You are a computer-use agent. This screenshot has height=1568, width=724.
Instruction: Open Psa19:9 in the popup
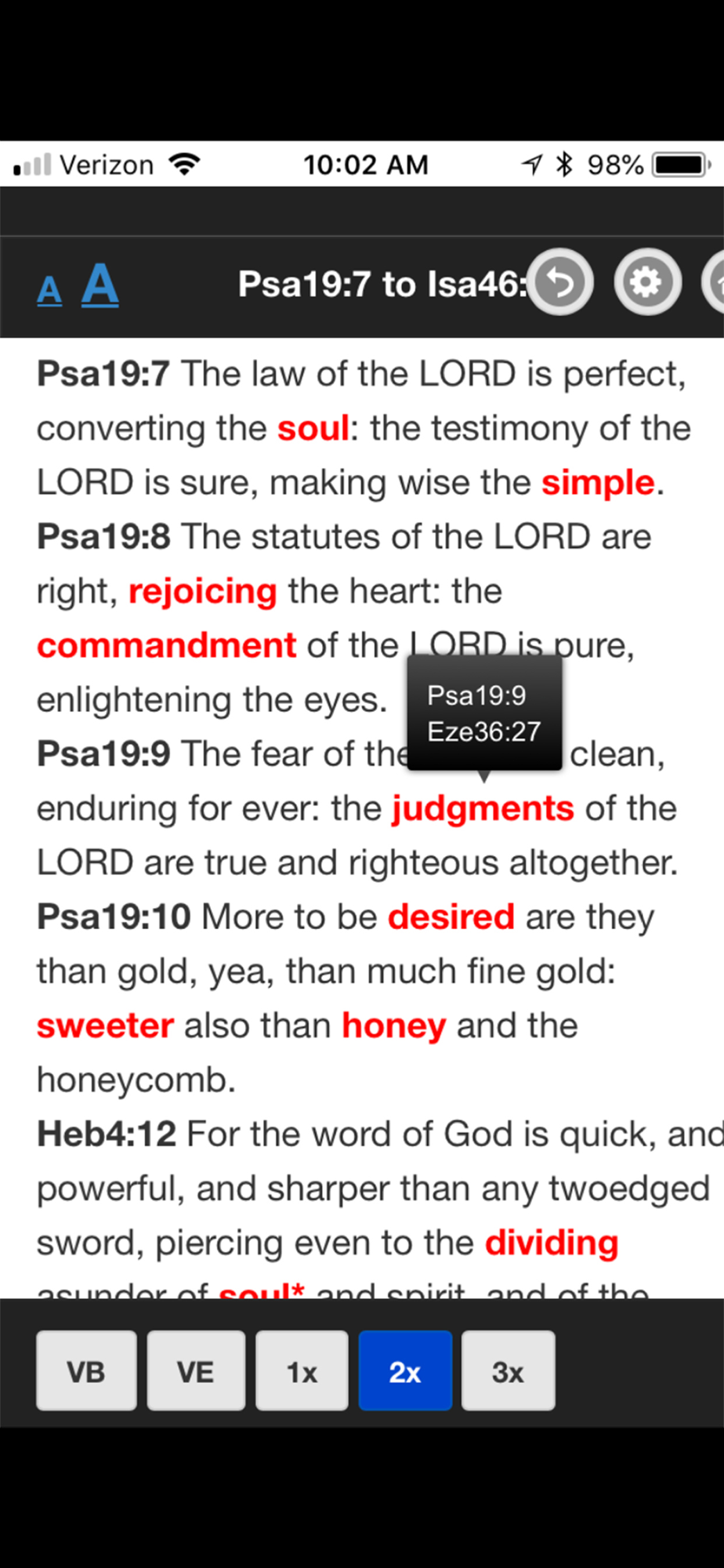[476, 695]
